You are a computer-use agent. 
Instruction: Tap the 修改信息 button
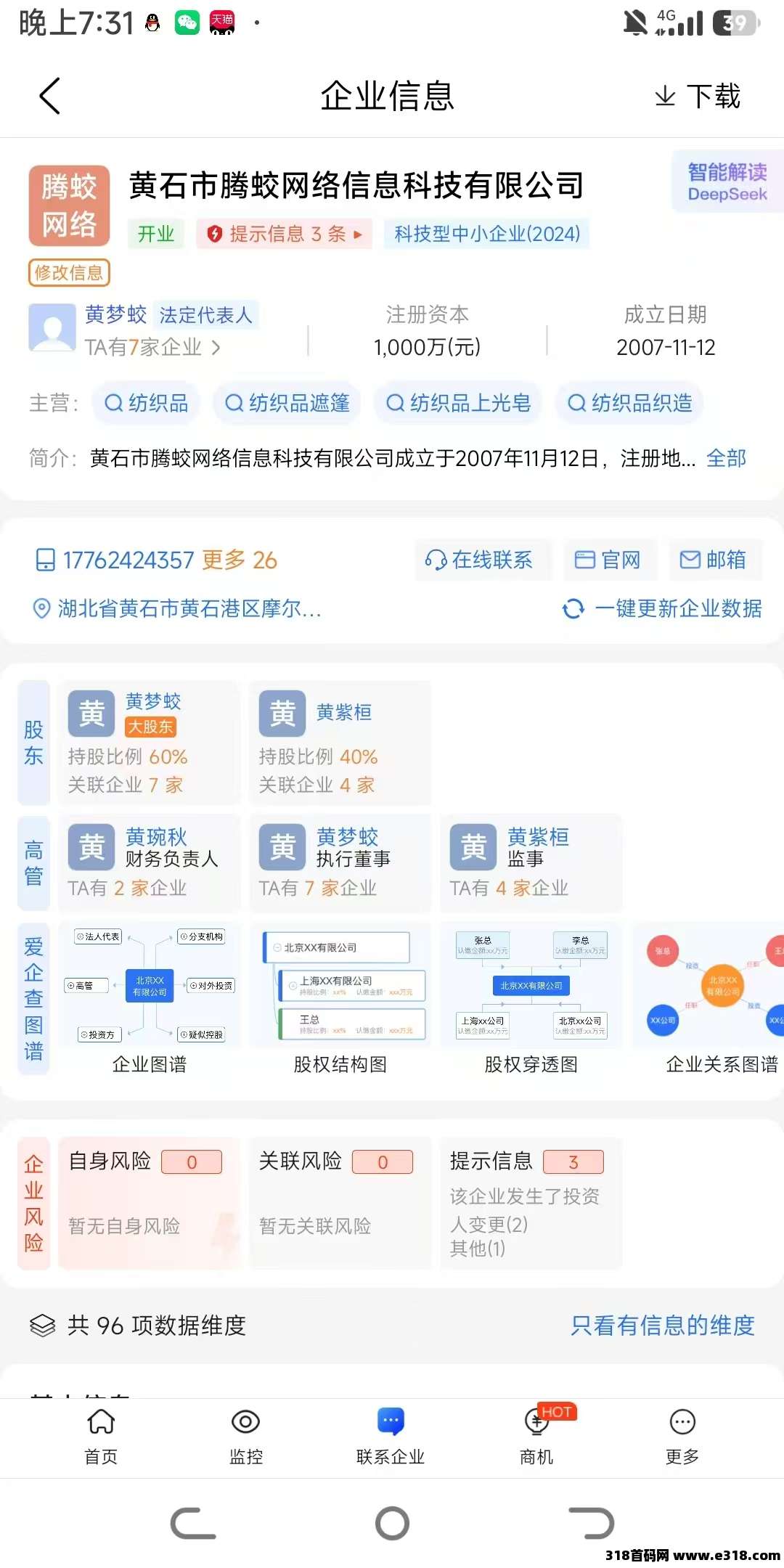point(69,273)
